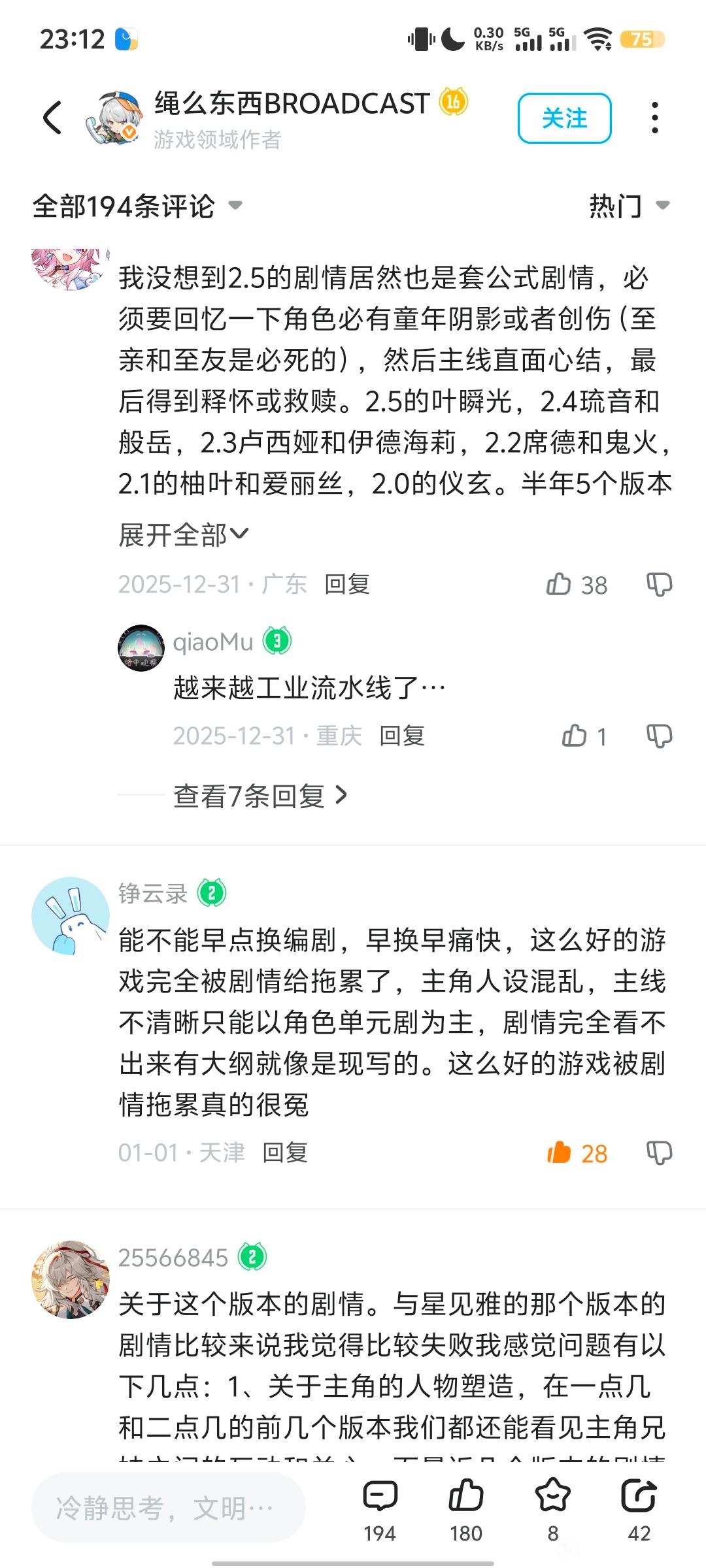Change the 热门 sorting dropdown
Viewport: 706px width, 1568px height.
(x=629, y=206)
